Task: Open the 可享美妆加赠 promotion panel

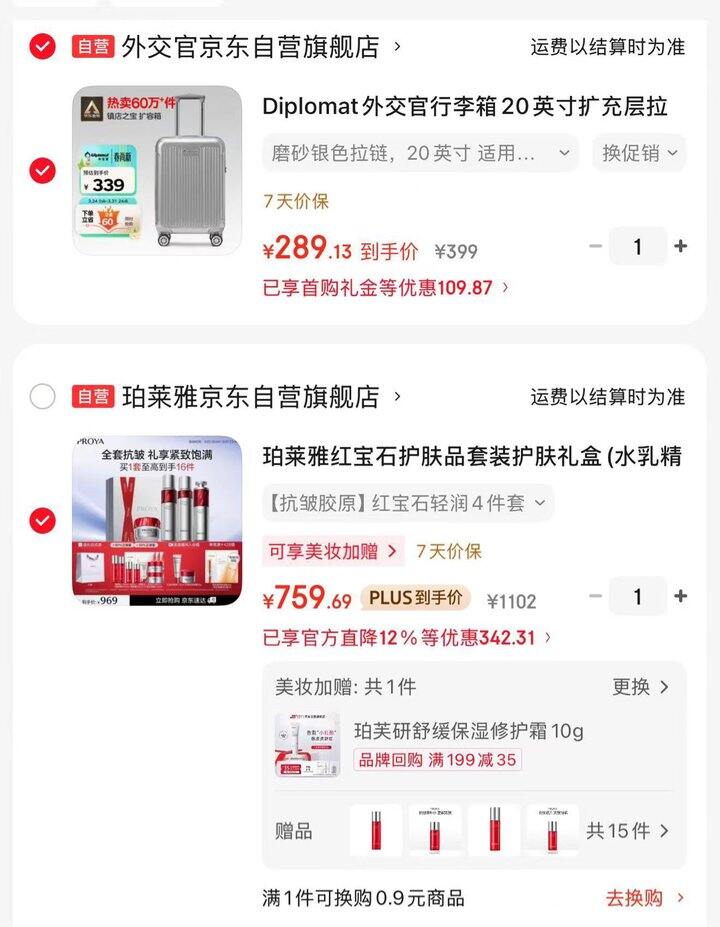Action: click(331, 552)
